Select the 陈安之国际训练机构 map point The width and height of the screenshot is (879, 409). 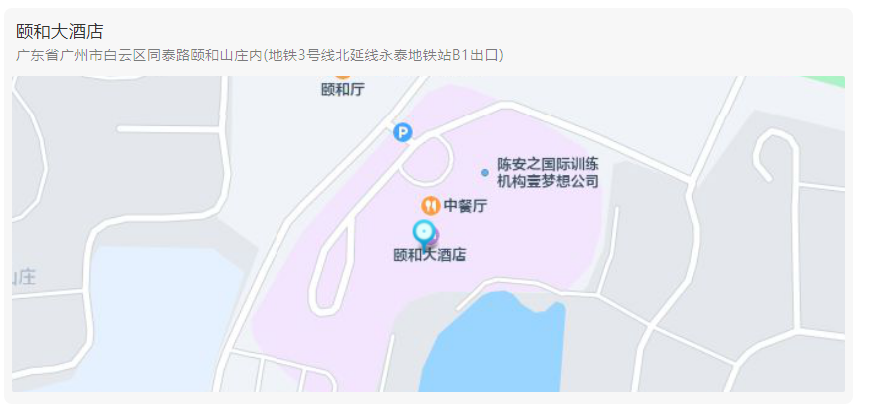[485, 173]
